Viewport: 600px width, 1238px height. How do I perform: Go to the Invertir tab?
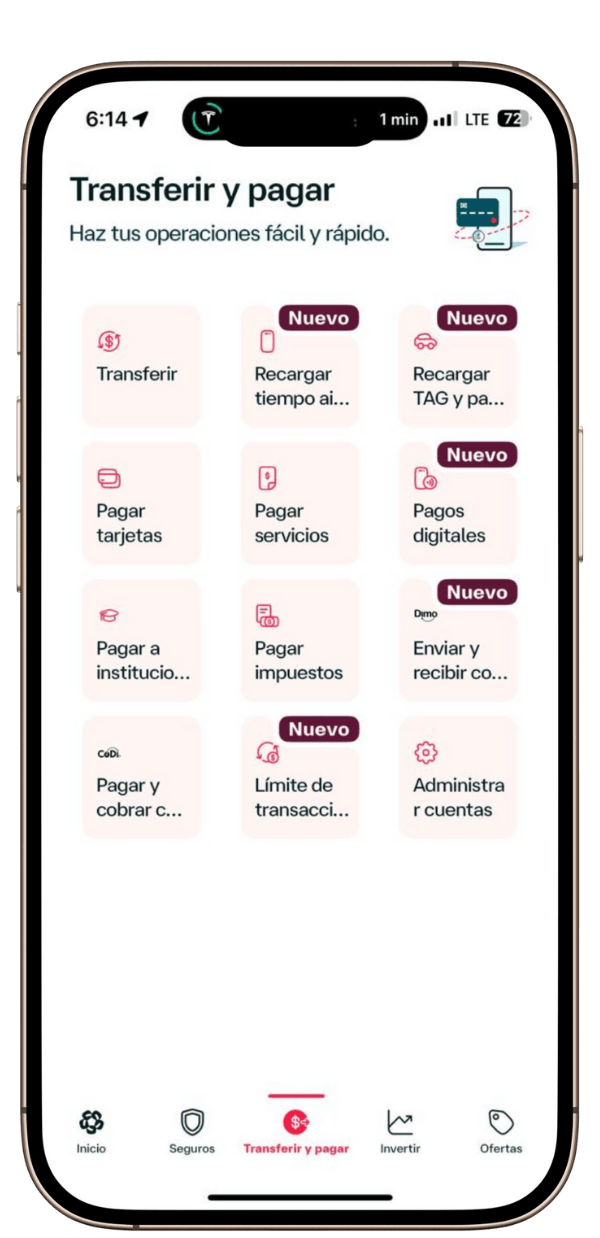click(400, 1131)
